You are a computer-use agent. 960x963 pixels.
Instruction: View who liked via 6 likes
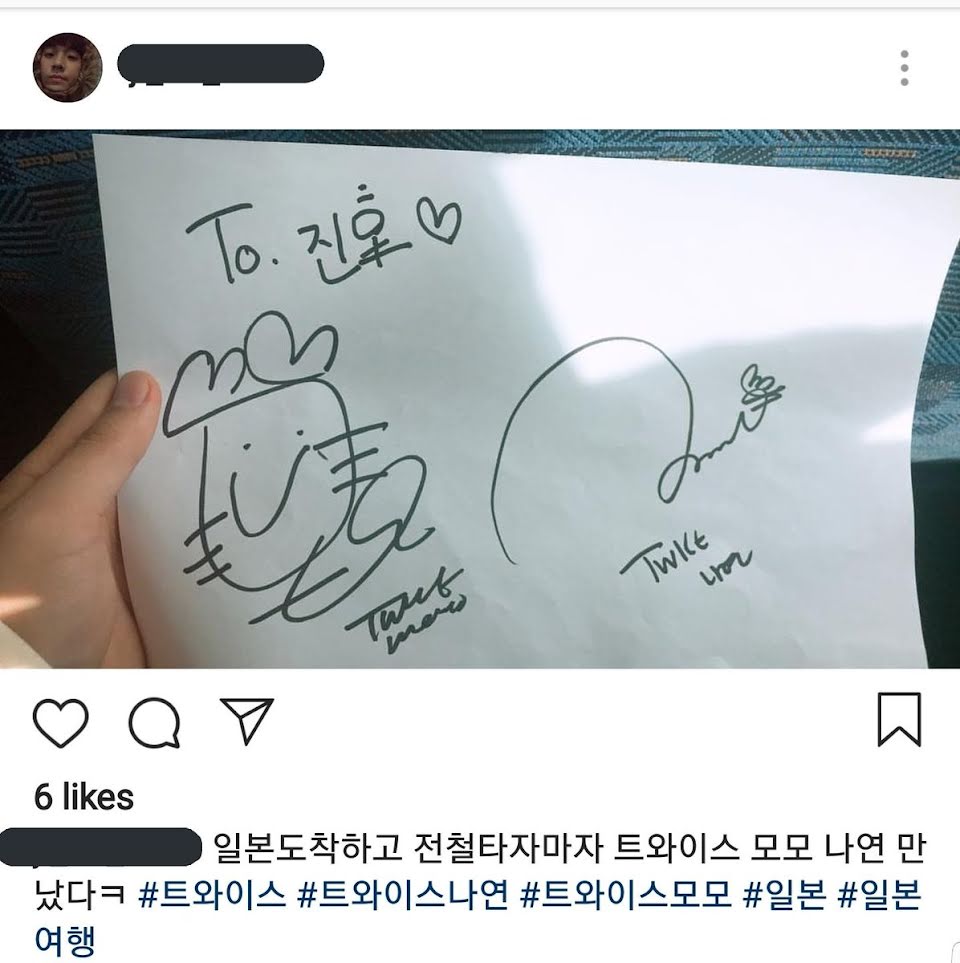tap(84, 797)
